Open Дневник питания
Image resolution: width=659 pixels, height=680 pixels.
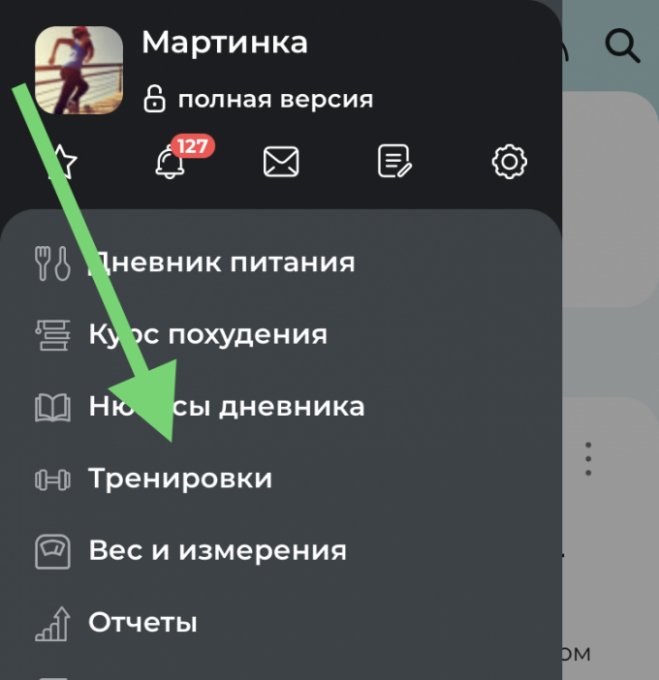(x=220, y=263)
